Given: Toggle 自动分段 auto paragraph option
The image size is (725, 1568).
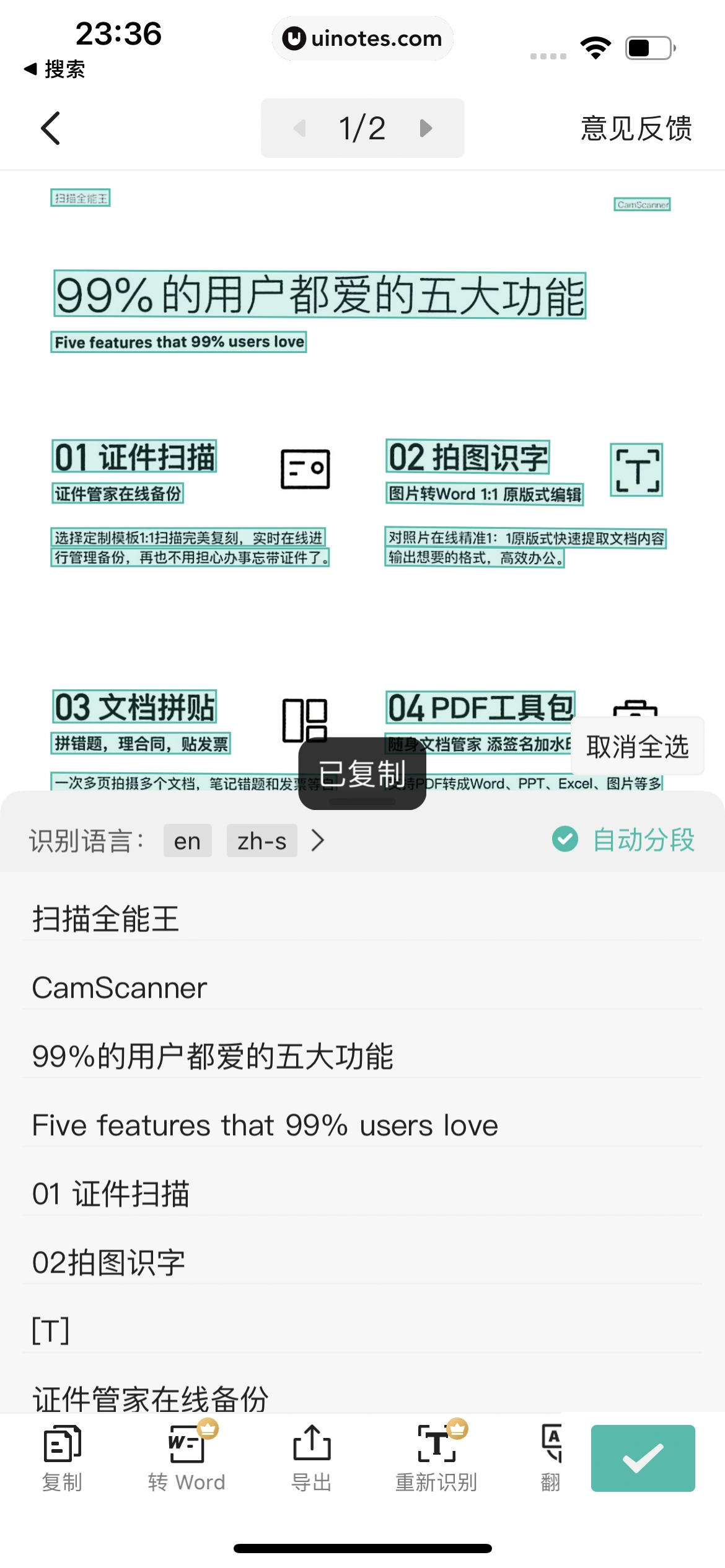Looking at the screenshot, I should click(x=623, y=840).
